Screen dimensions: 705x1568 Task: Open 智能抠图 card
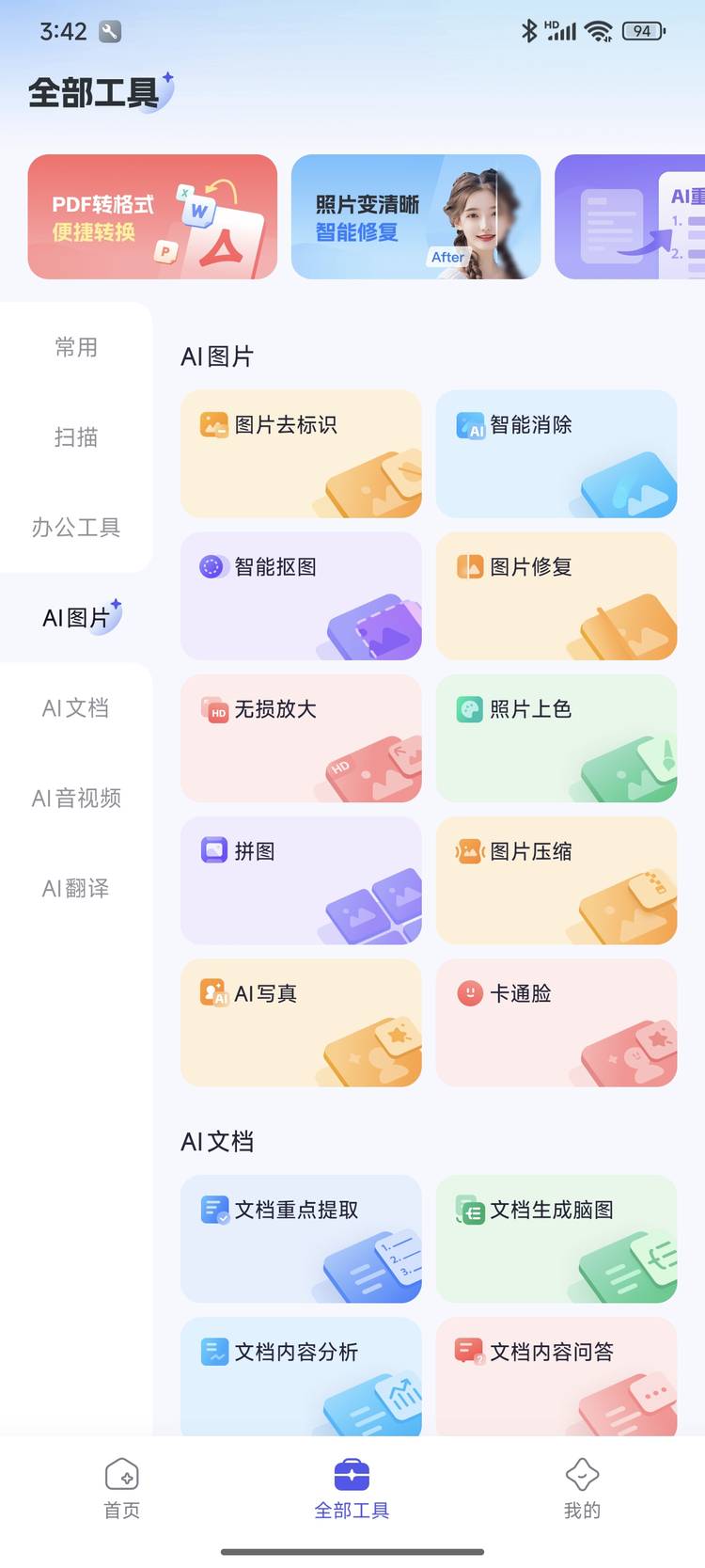coord(301,596)
